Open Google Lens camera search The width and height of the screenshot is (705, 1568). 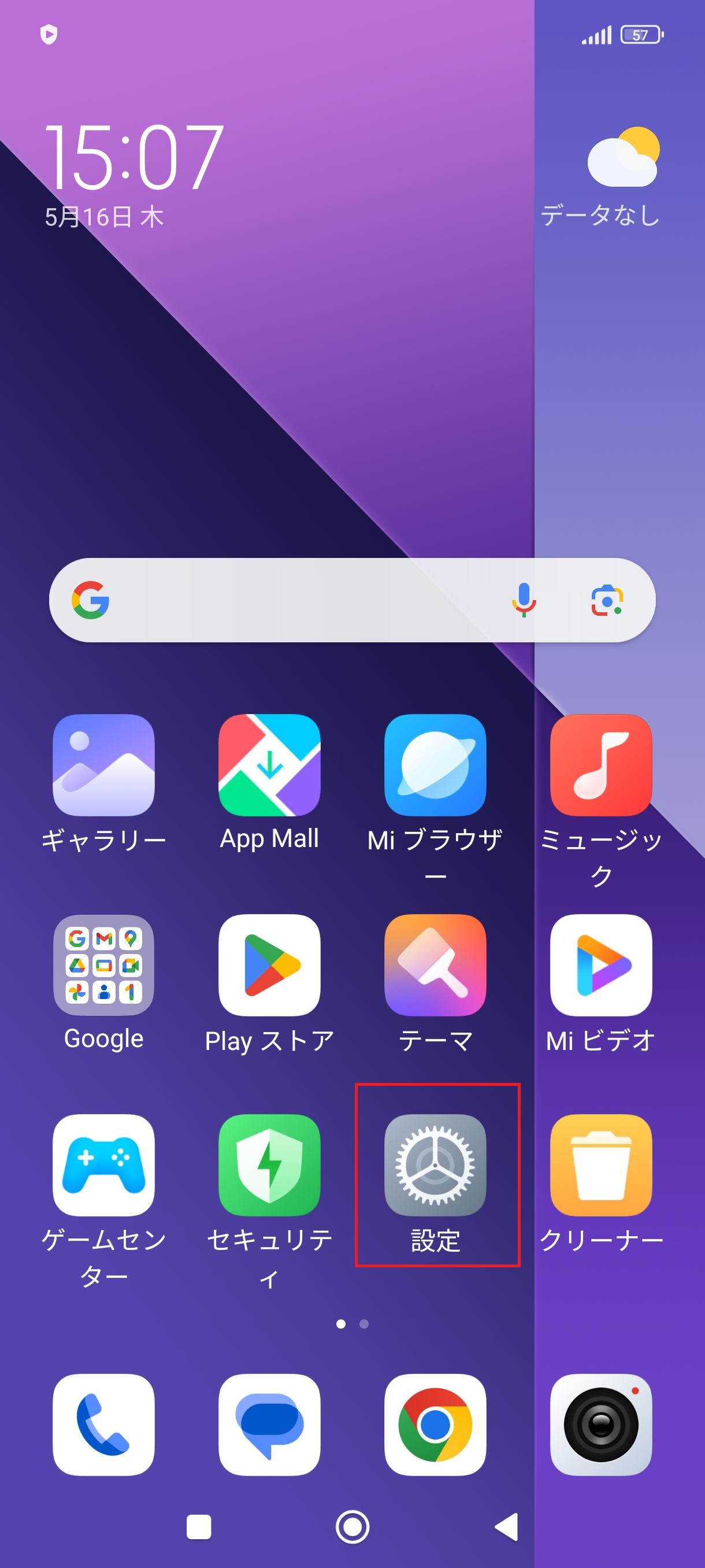606,600
